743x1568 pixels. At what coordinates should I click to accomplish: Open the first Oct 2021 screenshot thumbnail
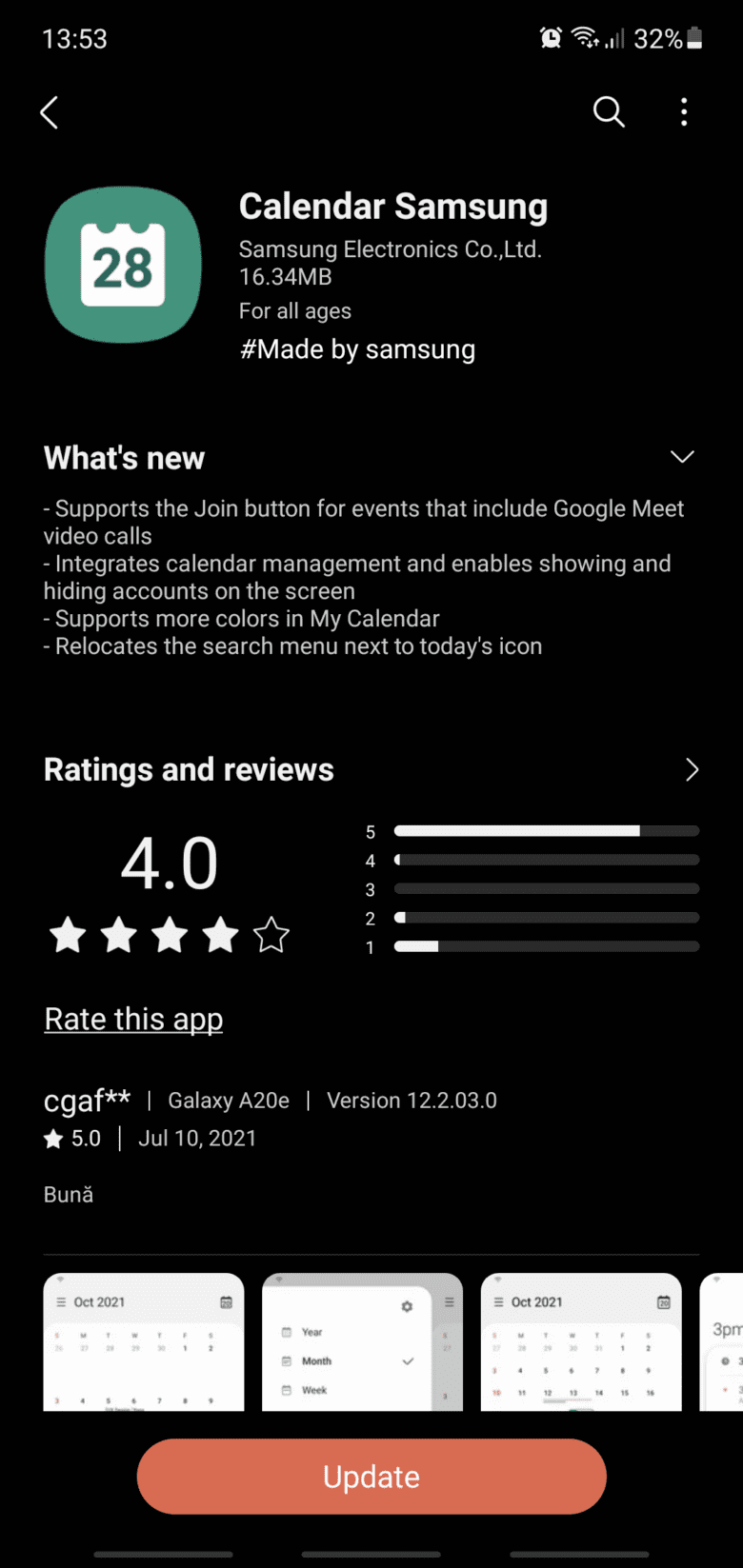click(143, 1340)
